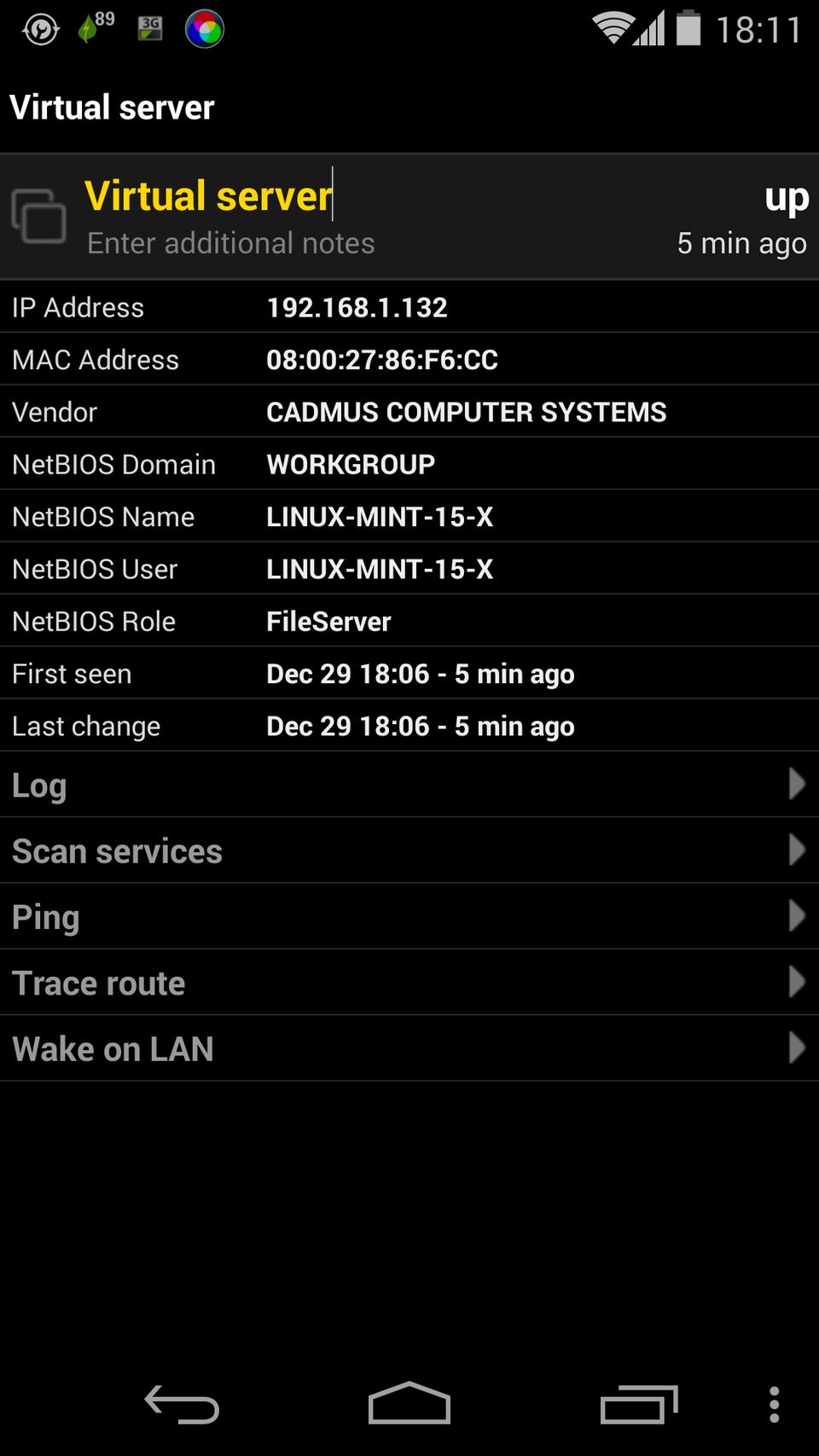The height and width of the screenshot is (1456, 819).
Task: Change the device type icon
Action: tap(38, 215)
